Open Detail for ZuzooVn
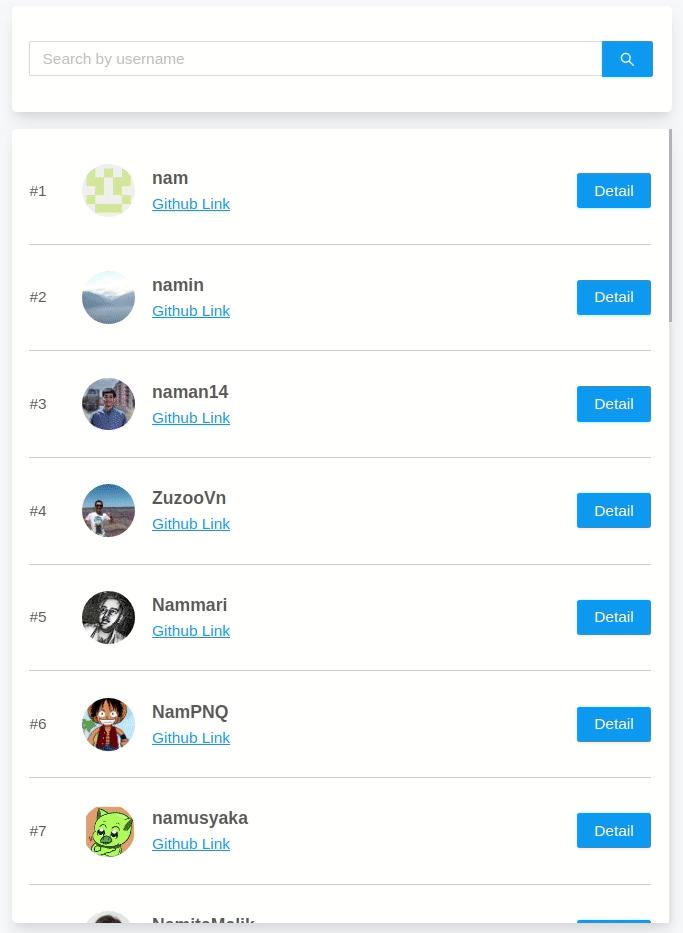 [613, 511]
